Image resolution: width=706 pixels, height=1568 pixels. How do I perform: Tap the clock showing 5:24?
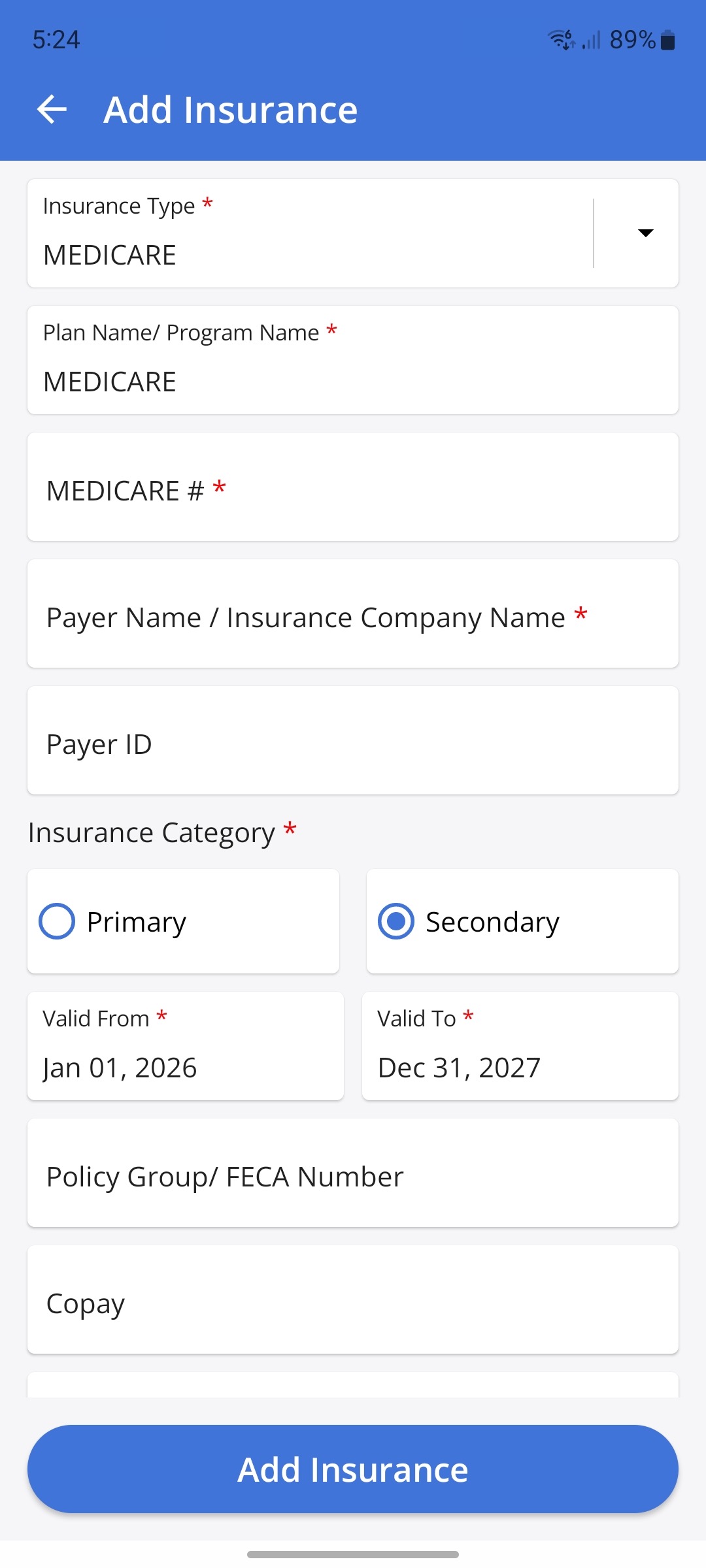pyautogui.click(x=56, y=39)
